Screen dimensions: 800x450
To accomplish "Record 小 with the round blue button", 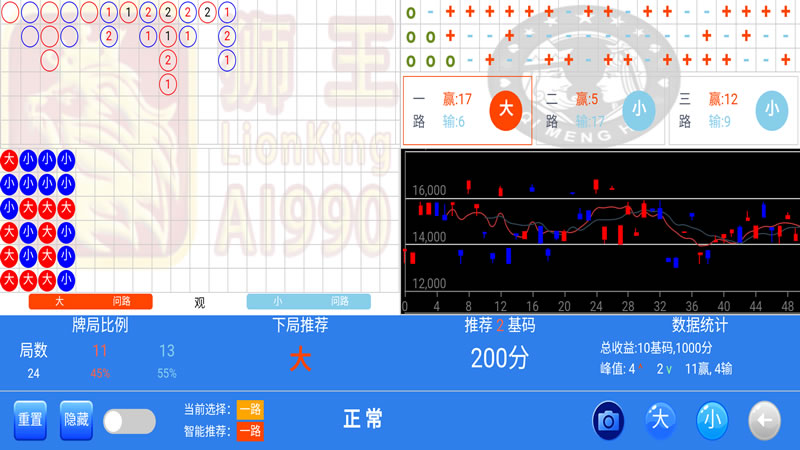I will (x=712, y=420).
